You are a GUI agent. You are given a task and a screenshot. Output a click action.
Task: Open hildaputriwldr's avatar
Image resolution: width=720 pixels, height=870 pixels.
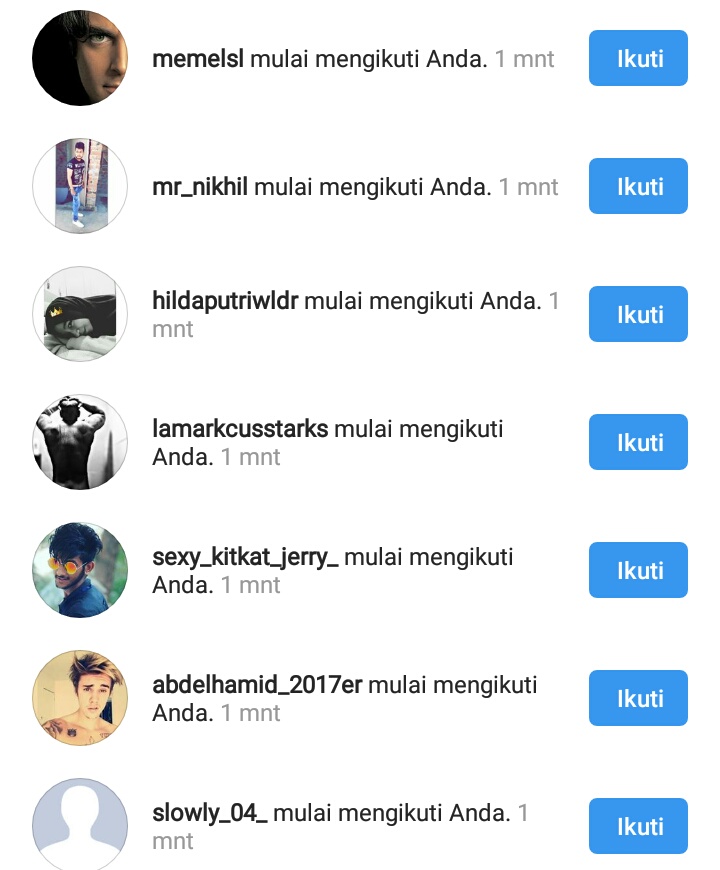[80, 314]
